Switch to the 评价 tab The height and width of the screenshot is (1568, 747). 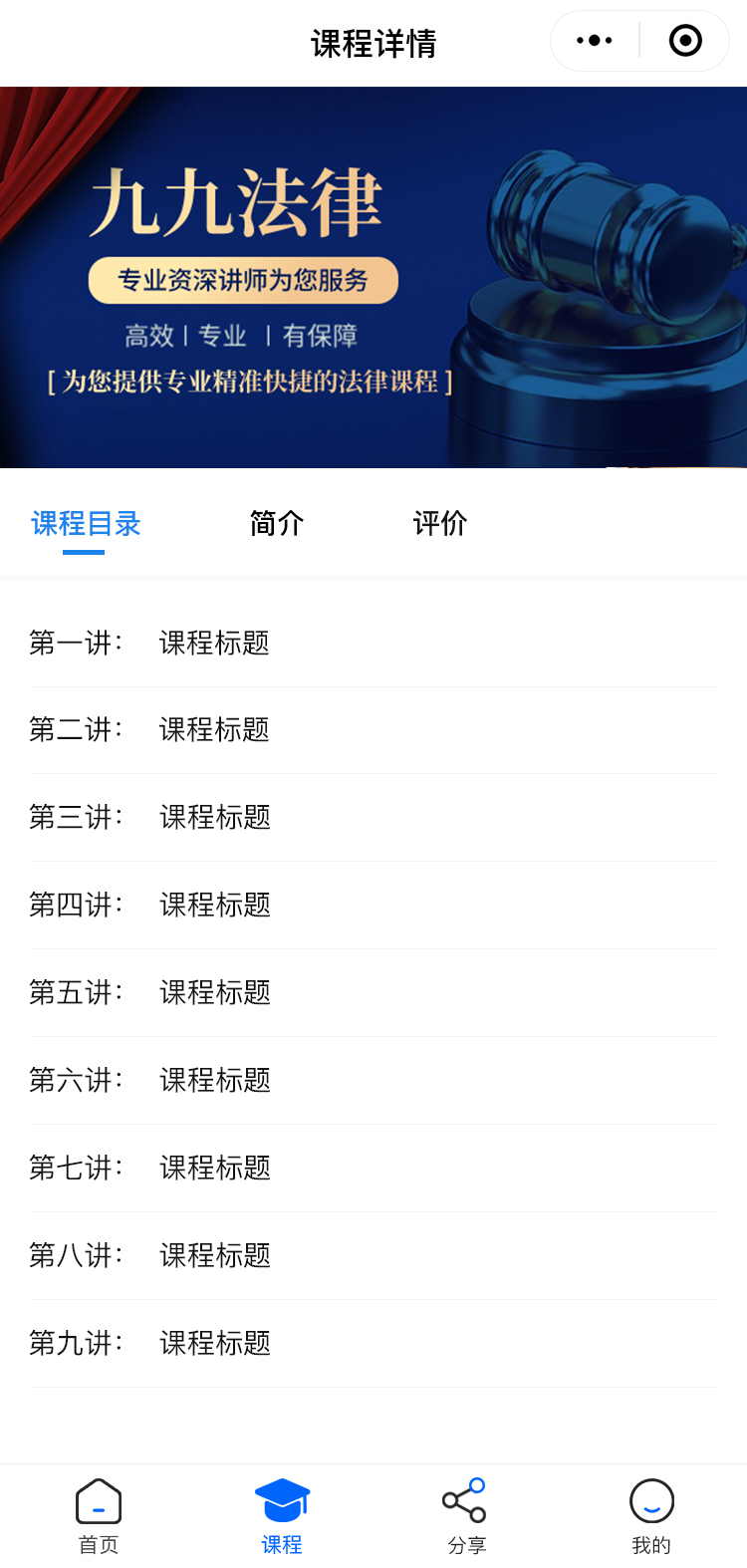point(439,523)
